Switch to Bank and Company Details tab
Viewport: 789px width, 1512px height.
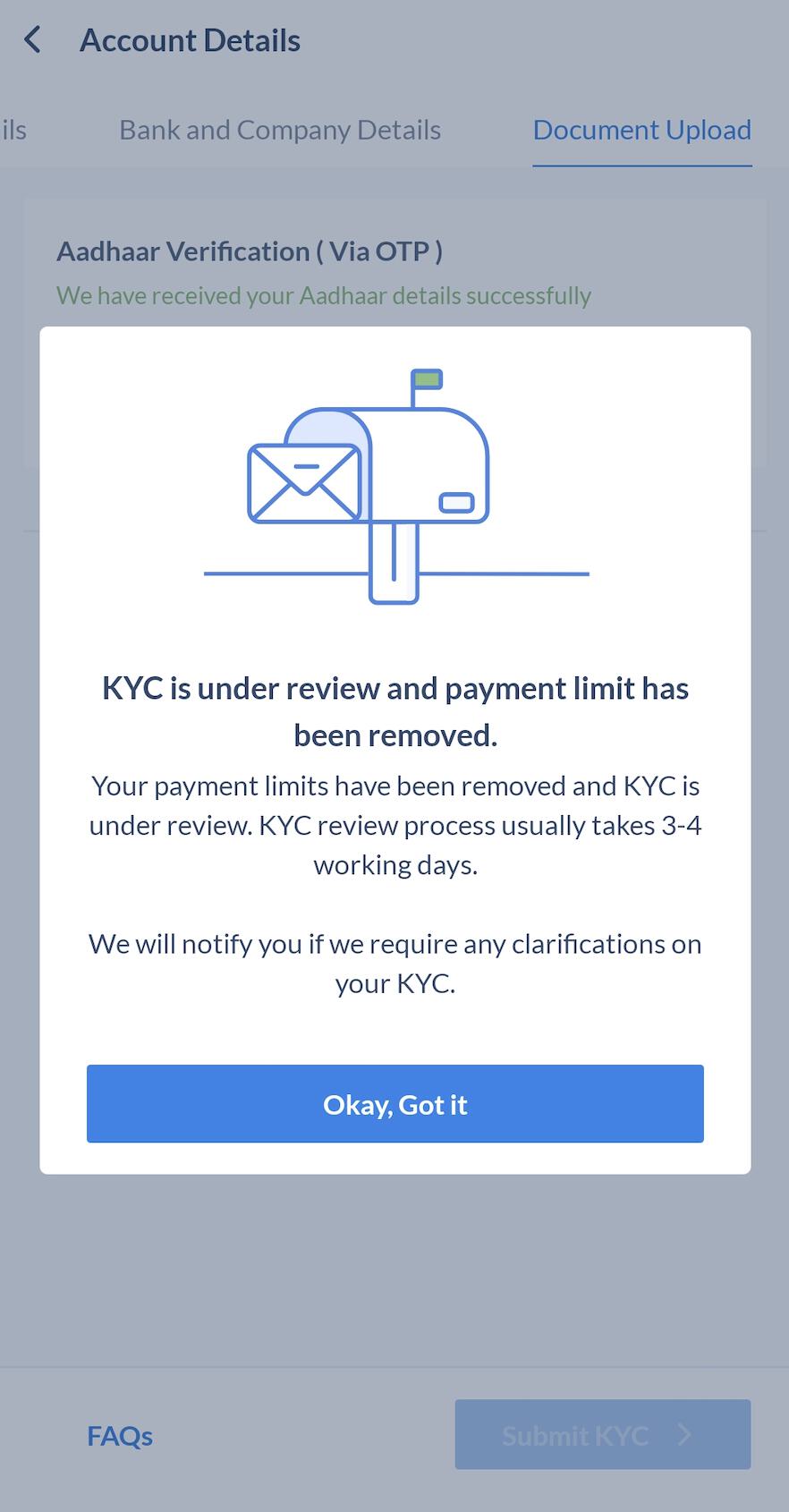coord(280,130)
